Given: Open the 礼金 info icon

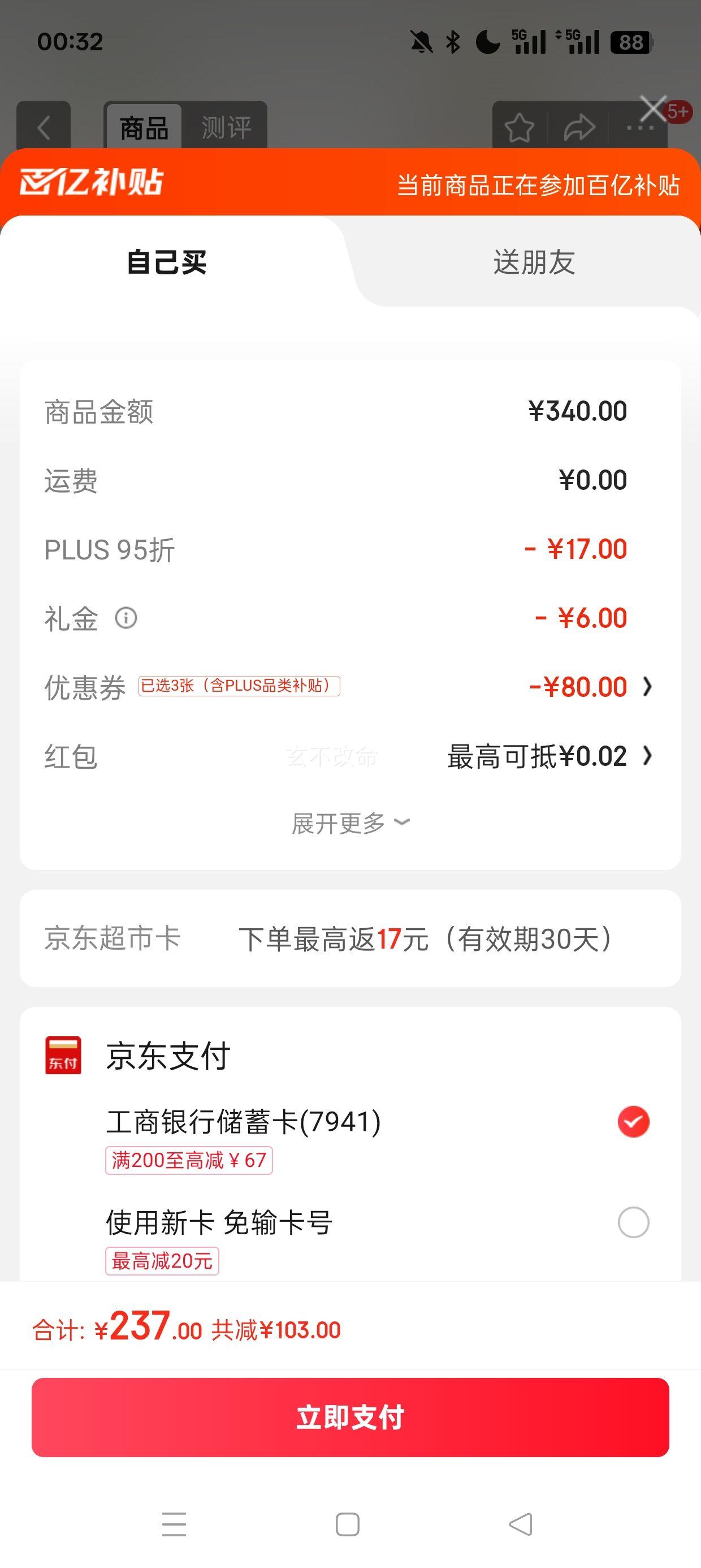Looking at the screenshot, I should tap(126, 618).
